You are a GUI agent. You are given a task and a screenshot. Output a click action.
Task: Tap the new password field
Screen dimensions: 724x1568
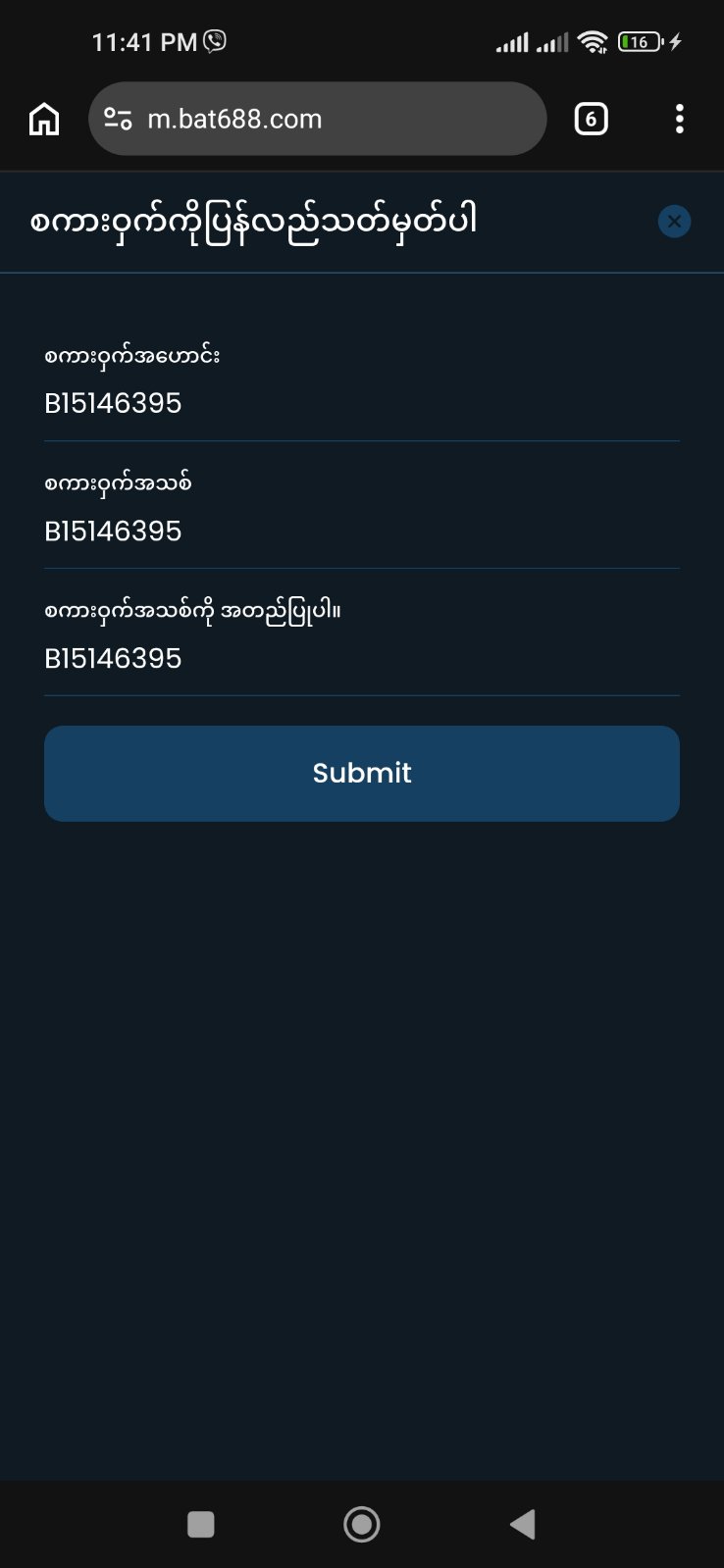pyautogui.click(x=361, y=531)
